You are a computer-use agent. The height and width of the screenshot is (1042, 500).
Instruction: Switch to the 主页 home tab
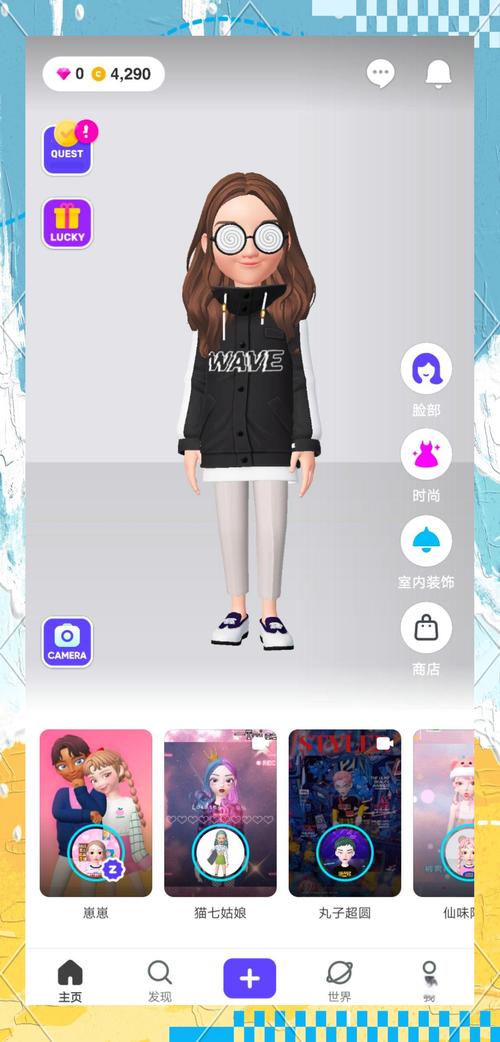[70, 981]
